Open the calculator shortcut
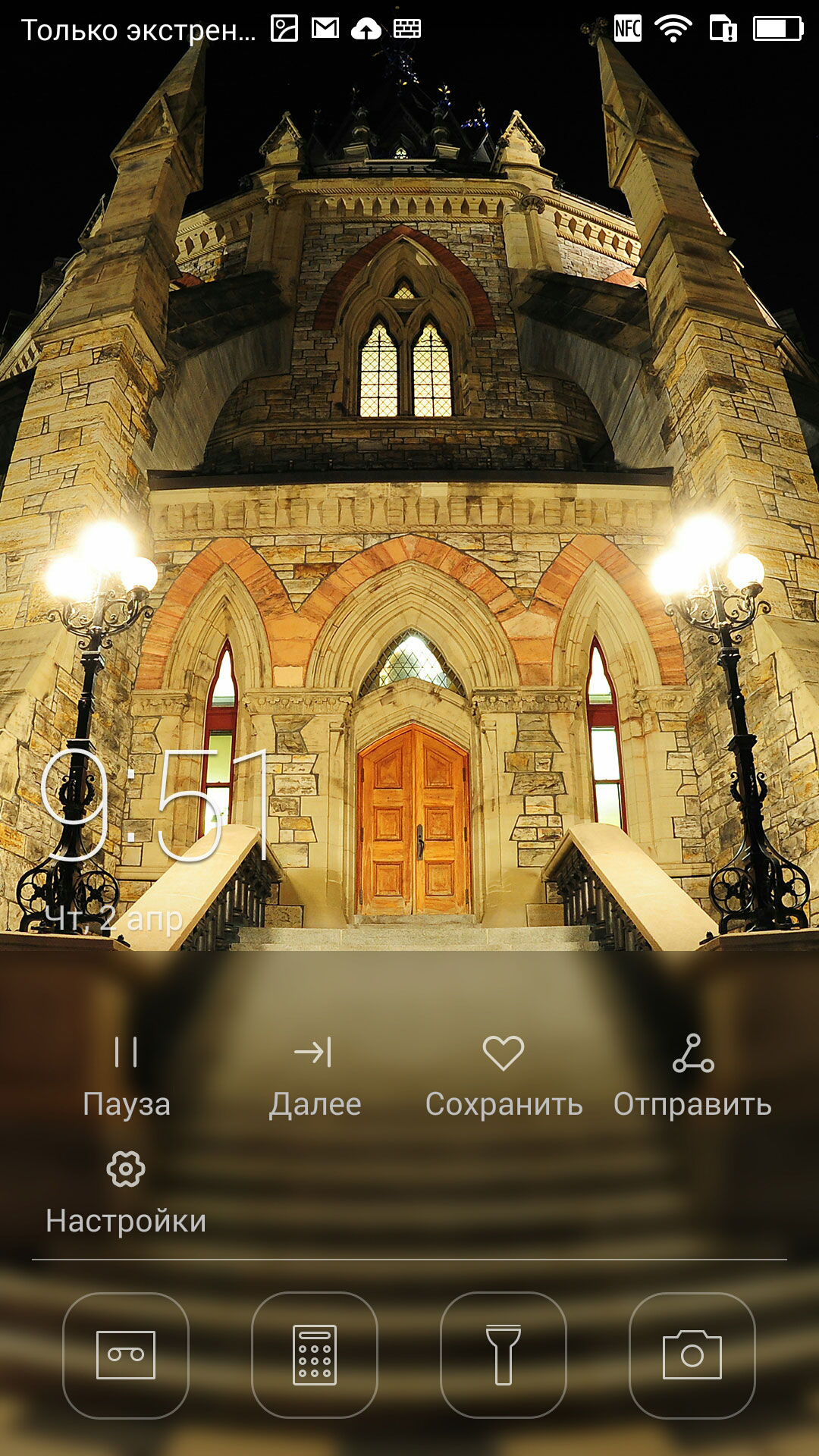This screenshot has width=819, height=1456. coord(315,1354)
